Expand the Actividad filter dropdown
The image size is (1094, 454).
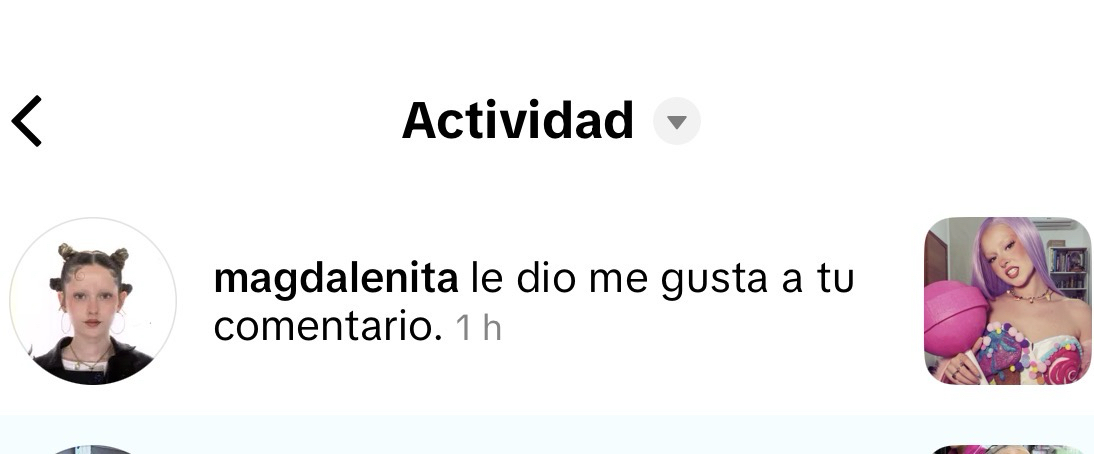click(677, 122)
